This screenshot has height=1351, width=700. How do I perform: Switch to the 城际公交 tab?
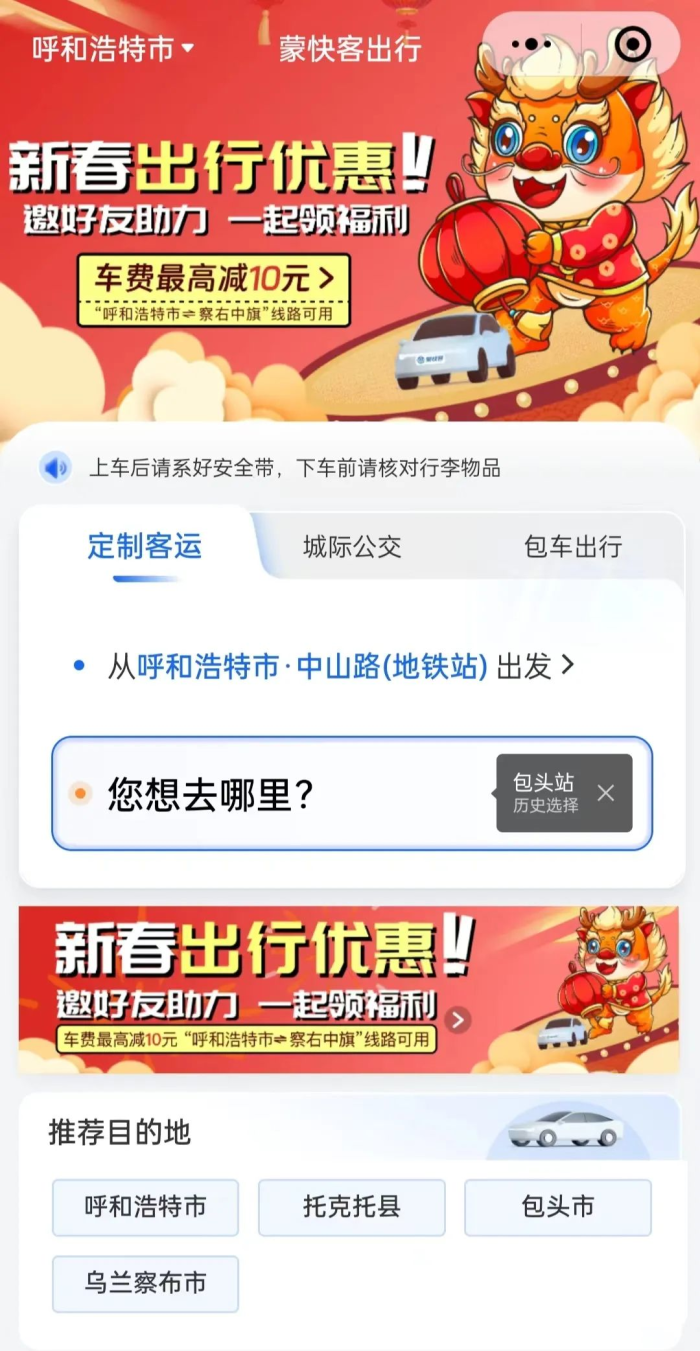(x=352, y=546)
